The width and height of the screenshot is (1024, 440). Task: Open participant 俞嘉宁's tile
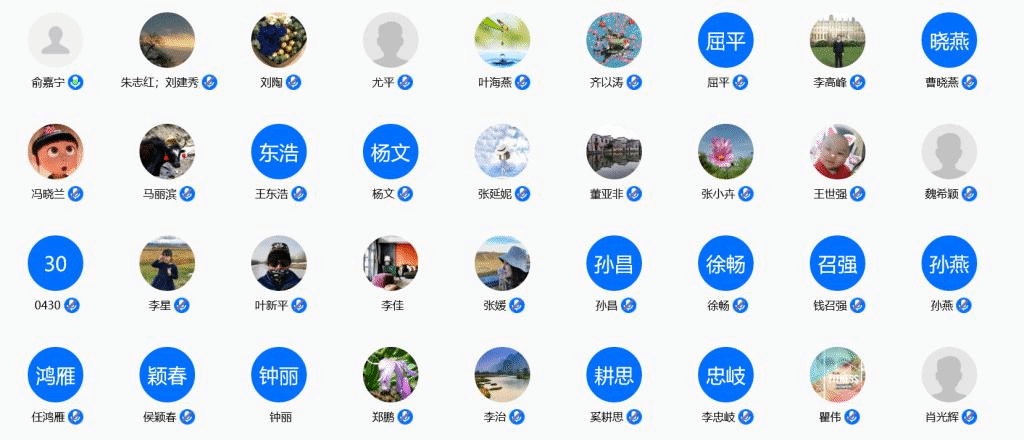pyautogui.click(x=55, y=40)
